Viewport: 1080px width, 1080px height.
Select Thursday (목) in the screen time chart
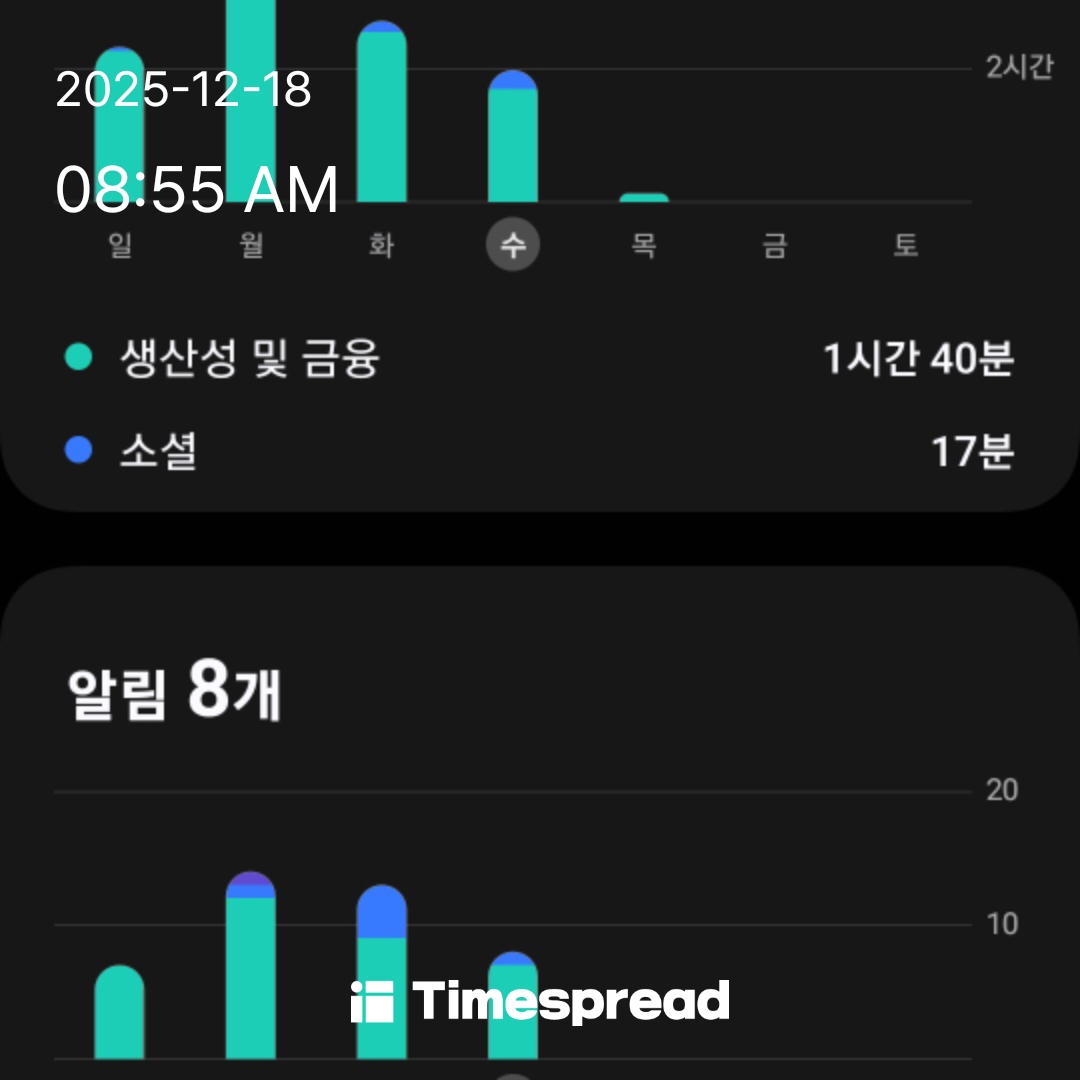click(643, 245)
